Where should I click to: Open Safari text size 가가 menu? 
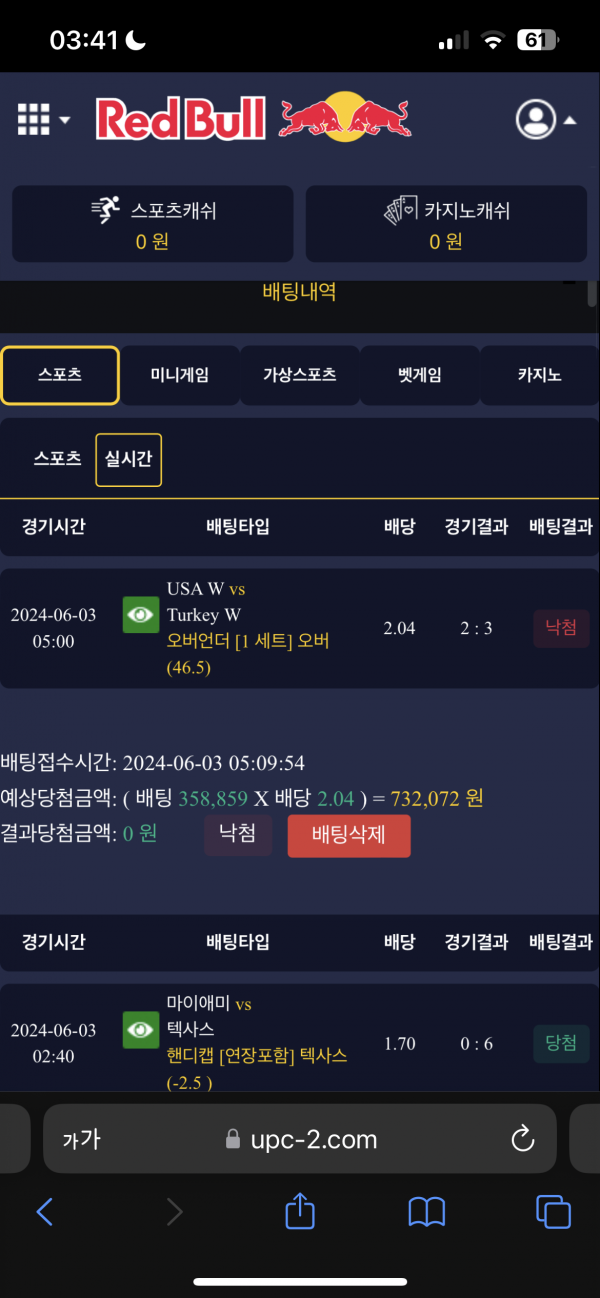pyautogui.click(x=82, y=1138)
